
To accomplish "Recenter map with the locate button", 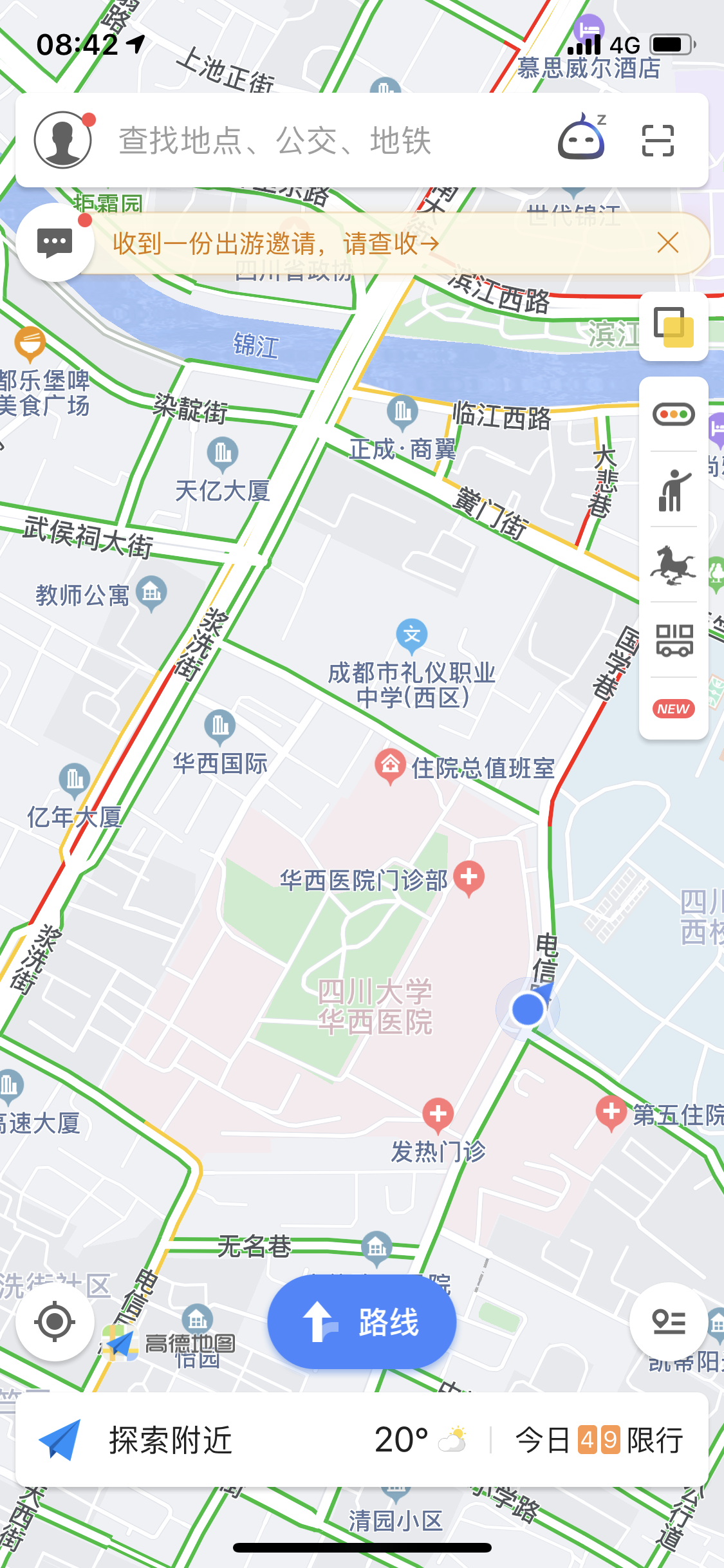I will click(x=55, y=1321).
